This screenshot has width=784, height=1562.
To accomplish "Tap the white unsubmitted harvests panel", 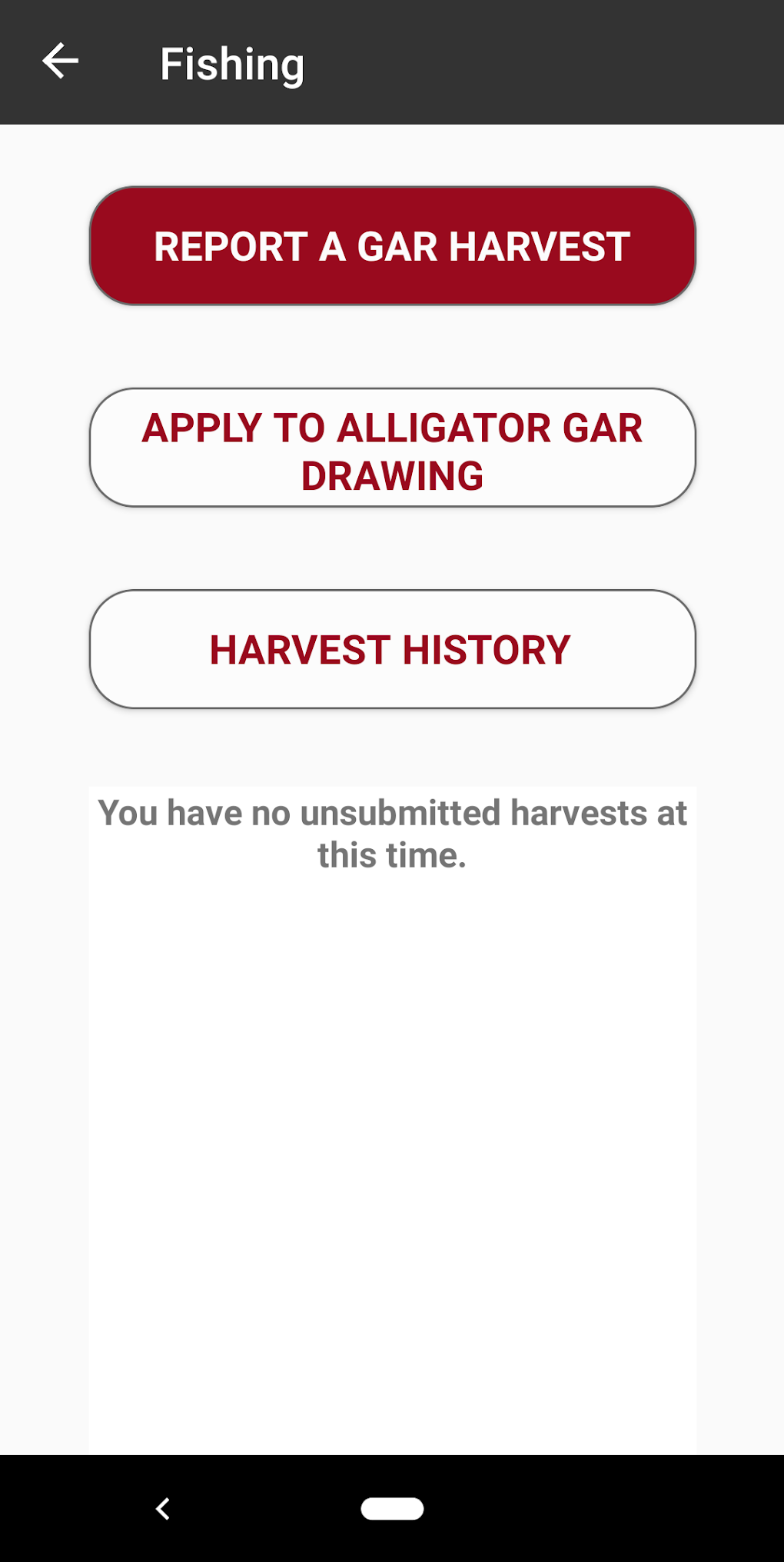I will coord(392,1115).
